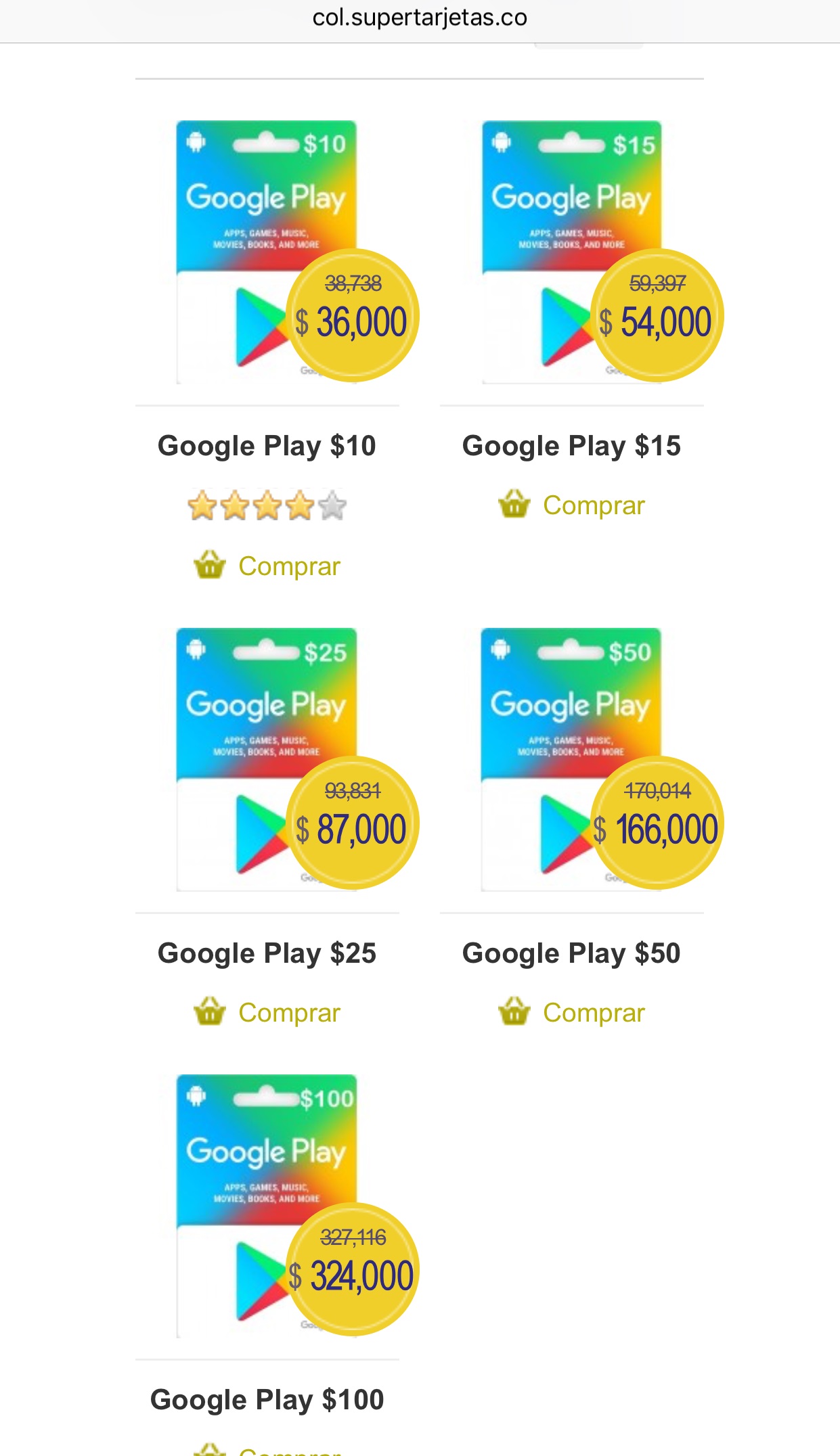The image size is (840, 1456).
Task: Open the Google Play $10 title link
Action: pos(267,446)
